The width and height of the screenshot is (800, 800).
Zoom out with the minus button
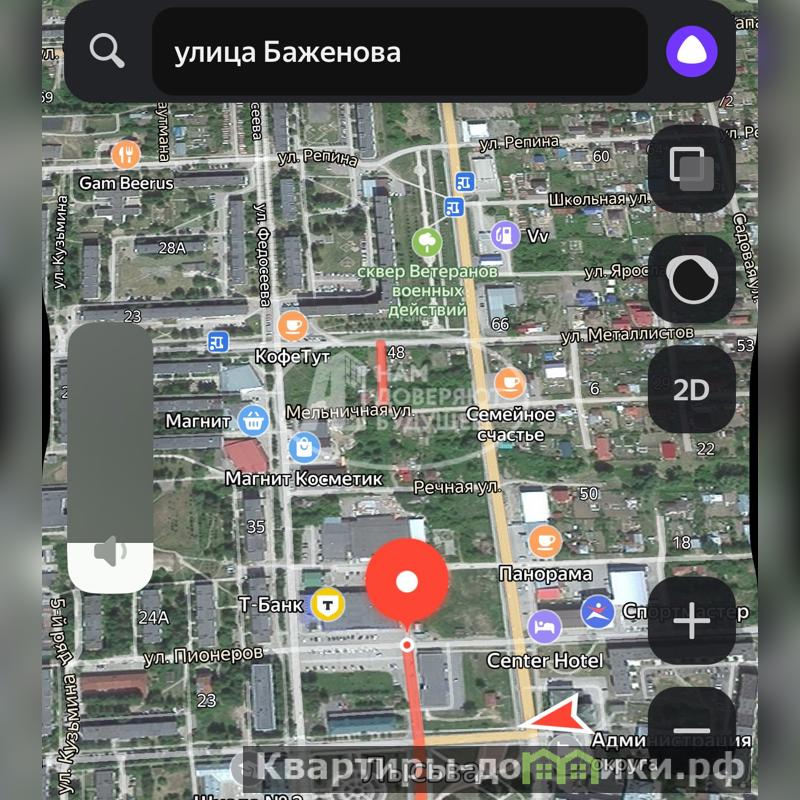pos(692,730)
